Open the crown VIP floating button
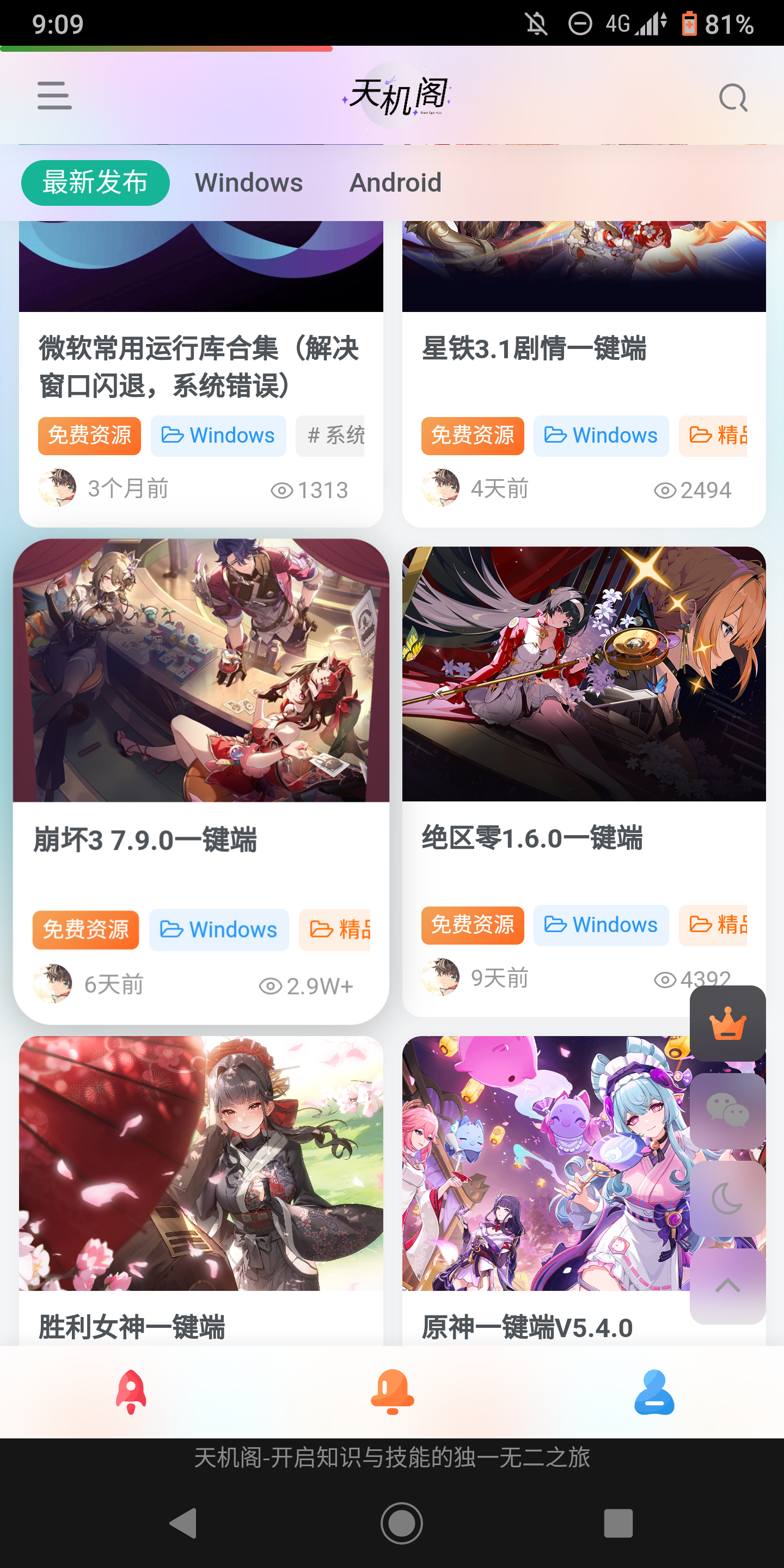 [727, 1024]
